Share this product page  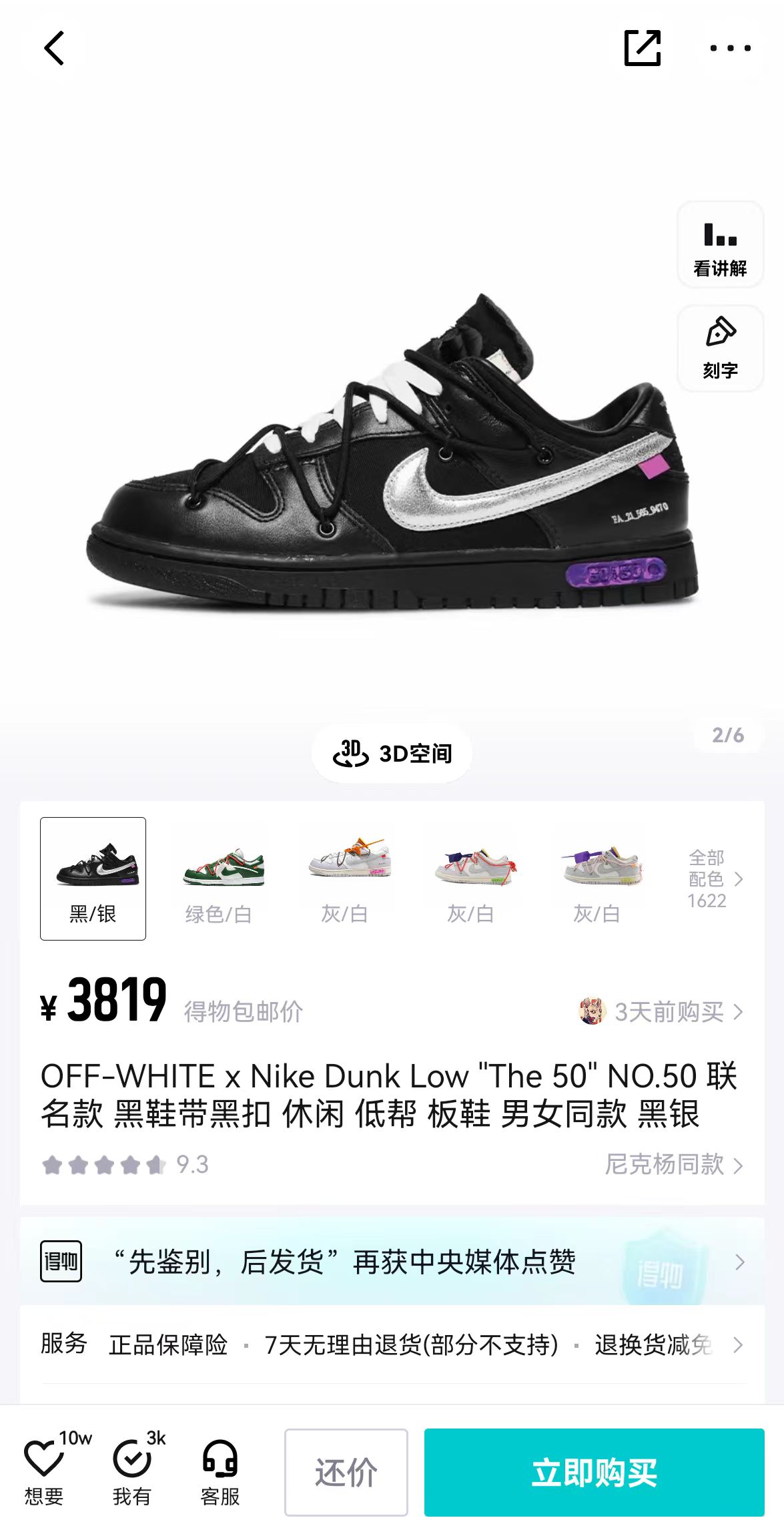pyautogui.click(x=642, y=48)
